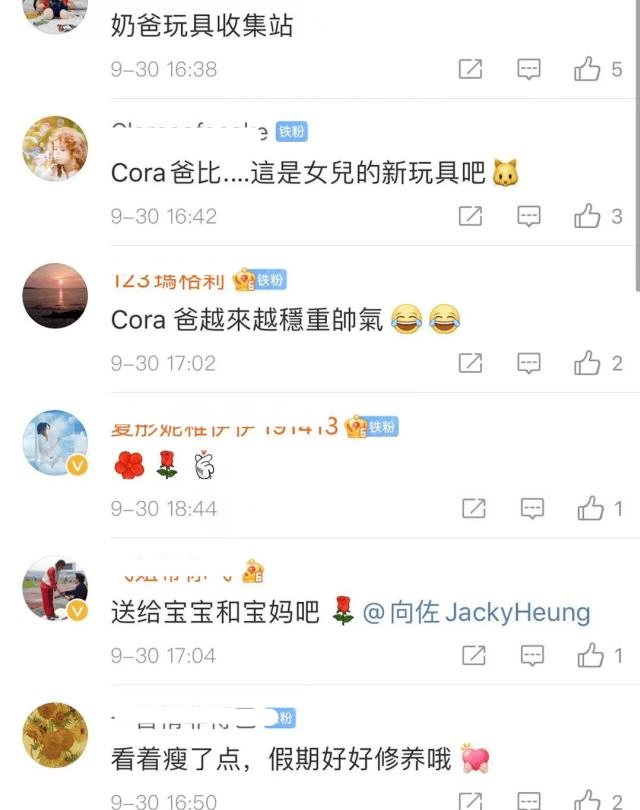This screenshot has height=810, width=640.
Task: Like the comment about 女兒的新玩具
Action: [x=588, y=216]
